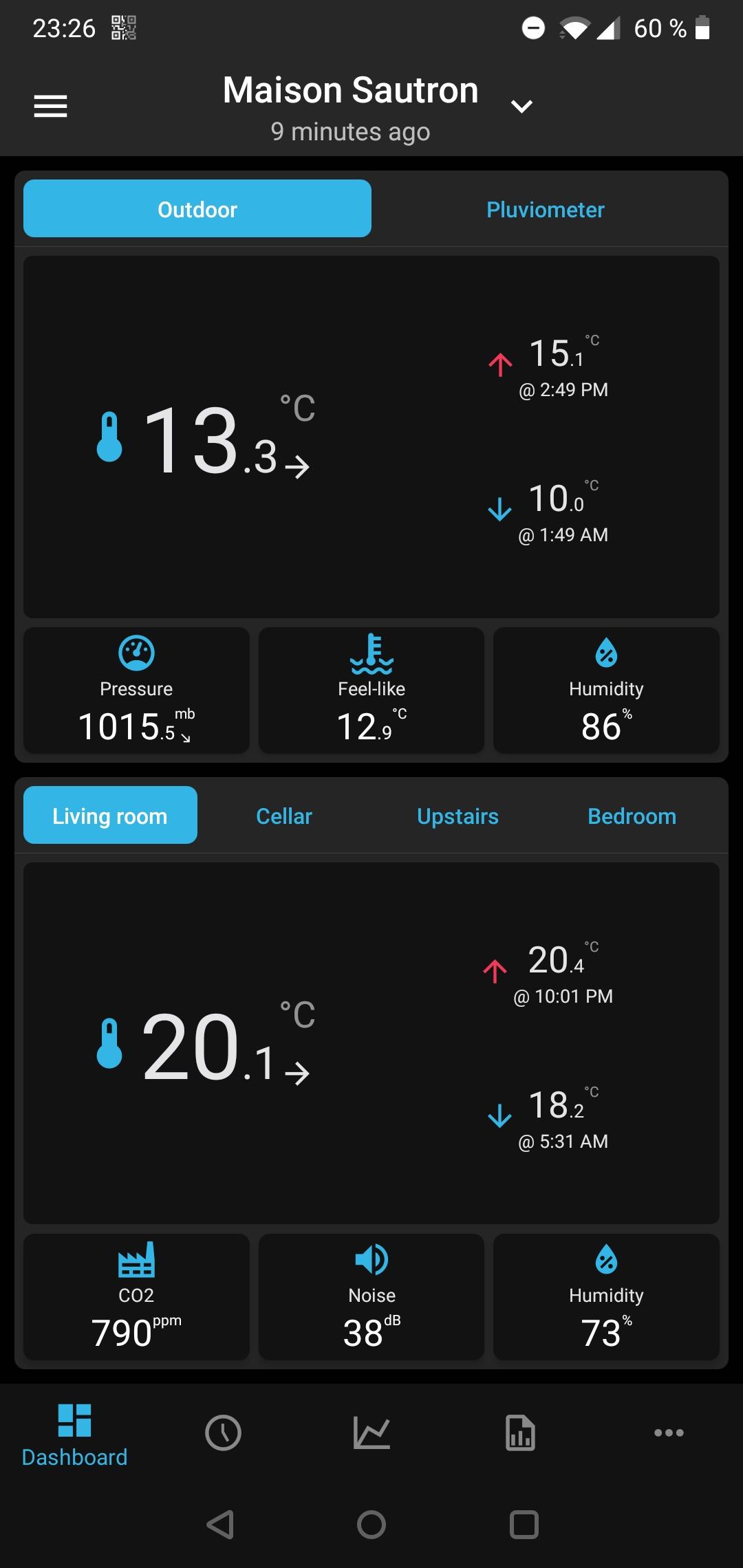743x1568 pixels.
Task: Open the report document tab
Action: [x=520, y=1433]
